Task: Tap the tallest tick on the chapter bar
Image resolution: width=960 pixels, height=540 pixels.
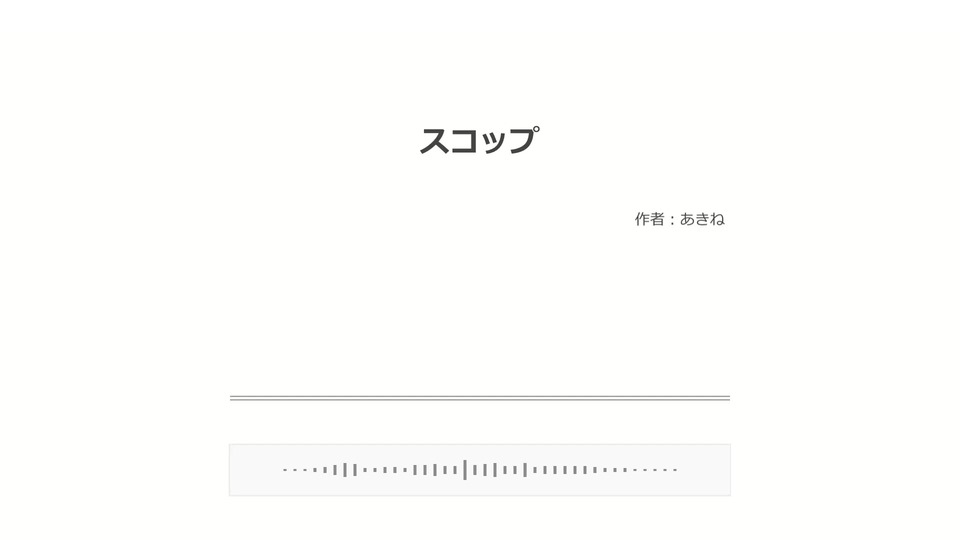Action: [465, 470]
